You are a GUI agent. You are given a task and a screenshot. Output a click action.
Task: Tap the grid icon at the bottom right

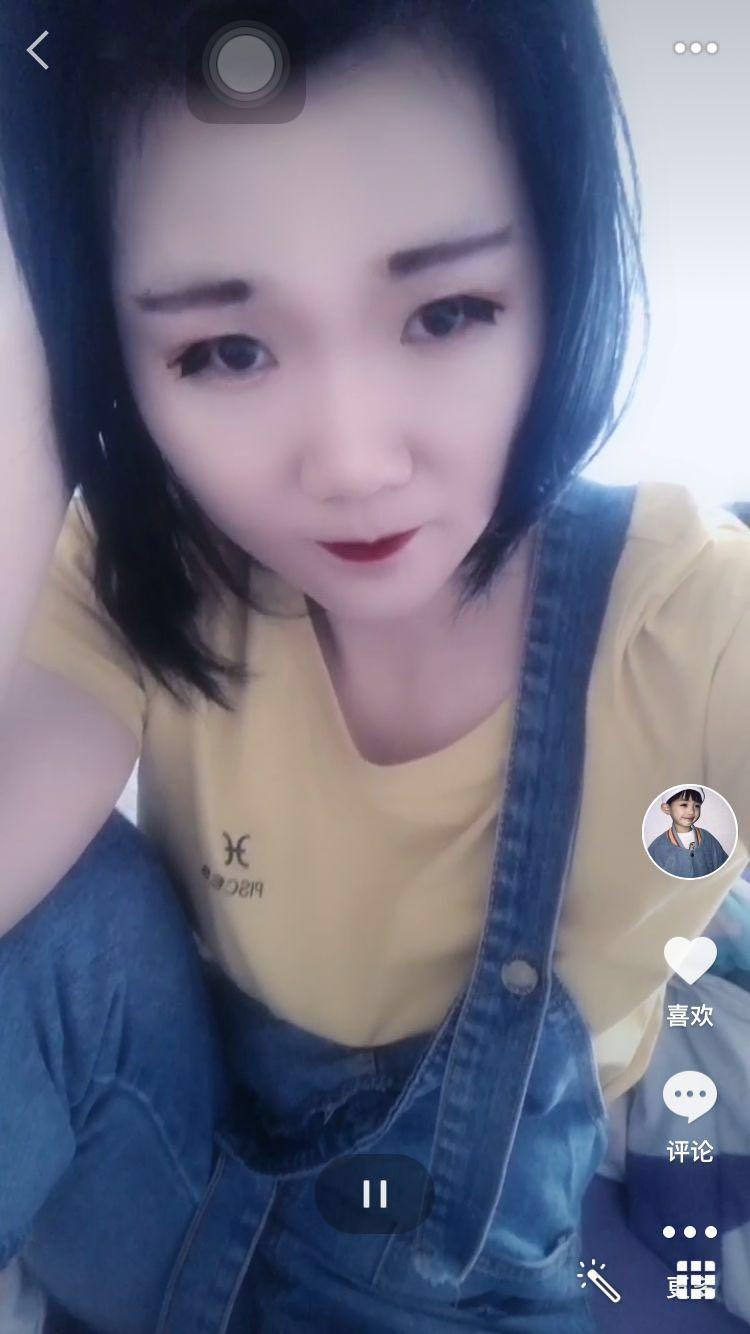(696, 1279)
